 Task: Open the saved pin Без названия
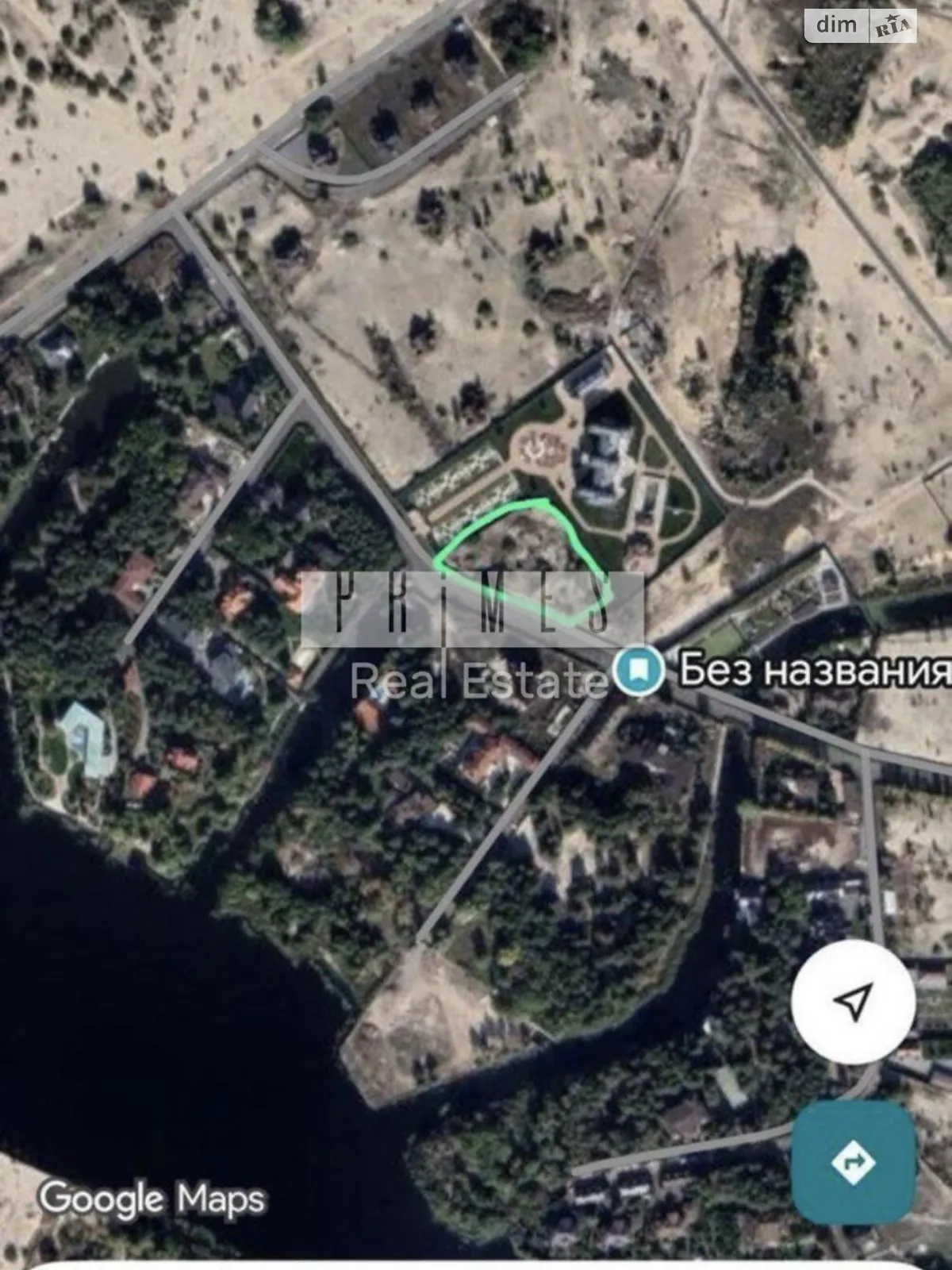(x=639, y=671)
